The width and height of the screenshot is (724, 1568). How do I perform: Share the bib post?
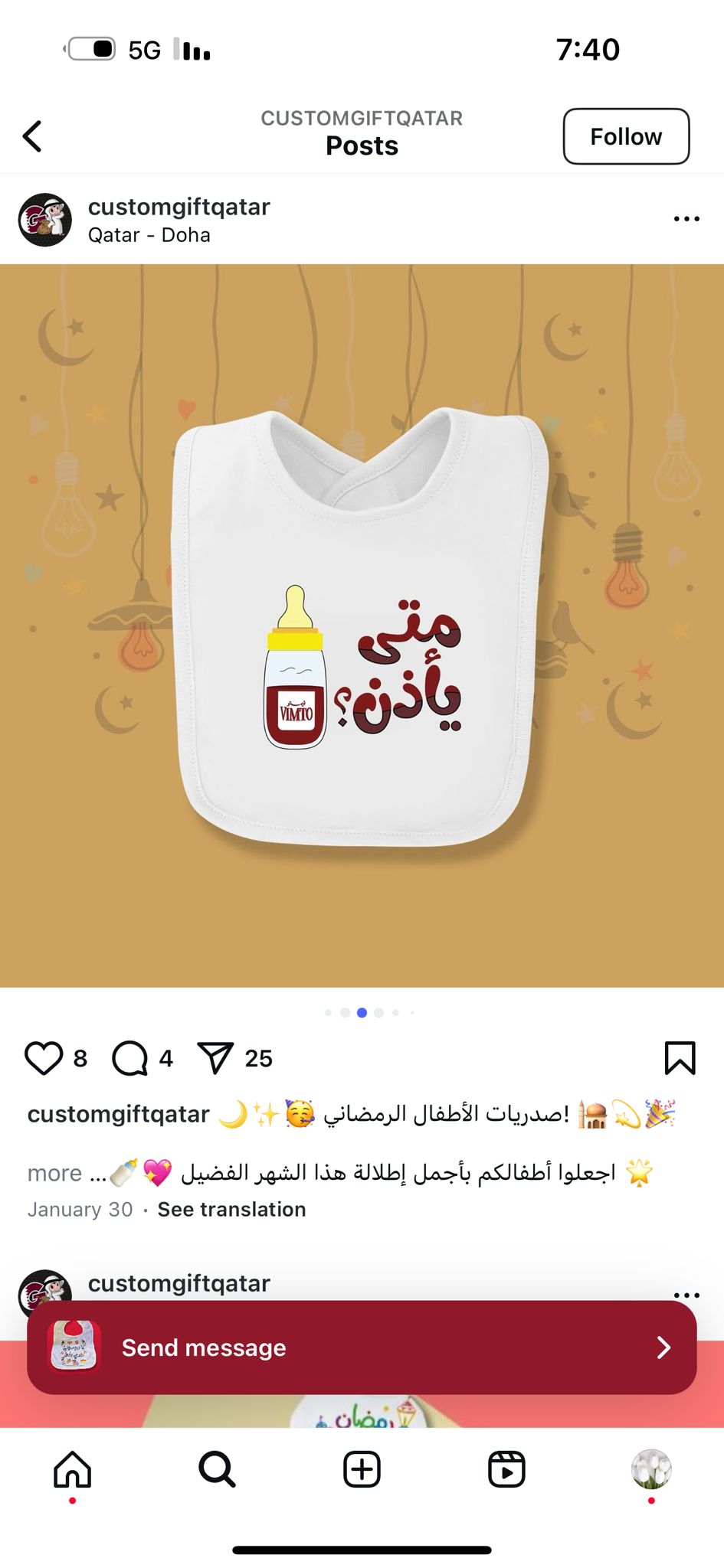[215, 1058]
